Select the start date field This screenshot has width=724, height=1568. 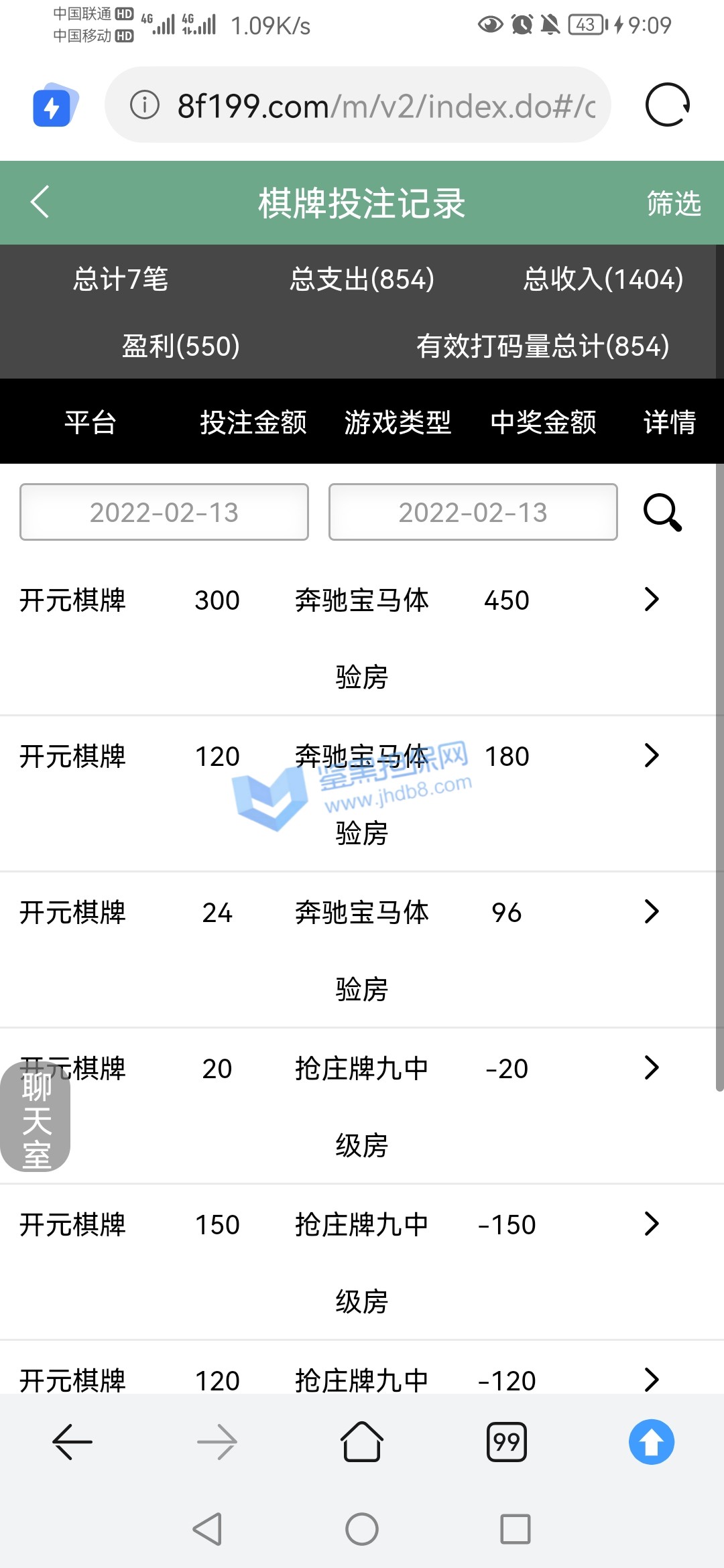click(x=164, y=513)
